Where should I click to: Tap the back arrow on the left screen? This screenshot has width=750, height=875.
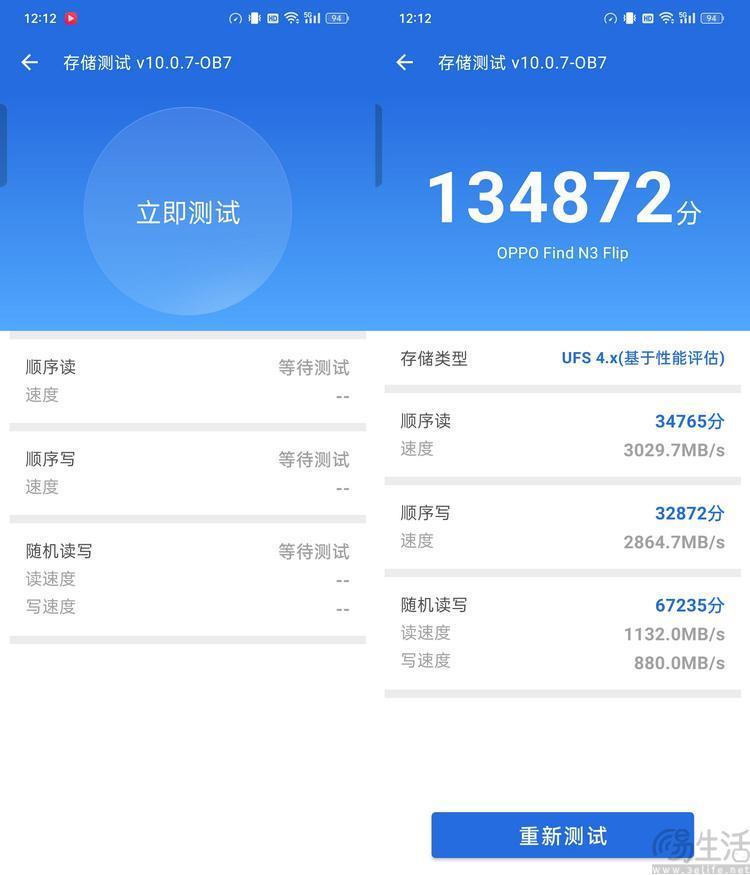pos(28,62)
